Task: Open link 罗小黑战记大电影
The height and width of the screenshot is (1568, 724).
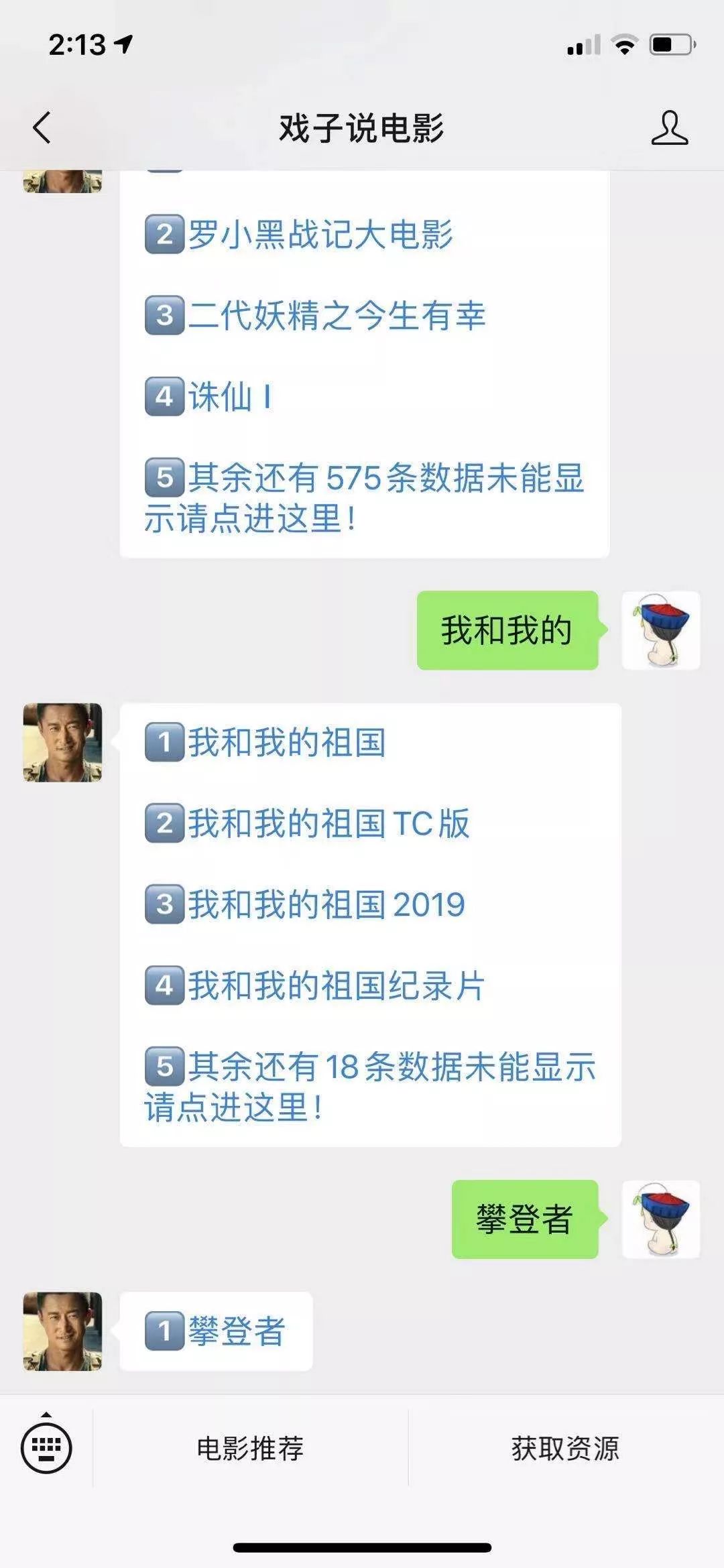Action: pyautogui.click(x=320, y=235)
